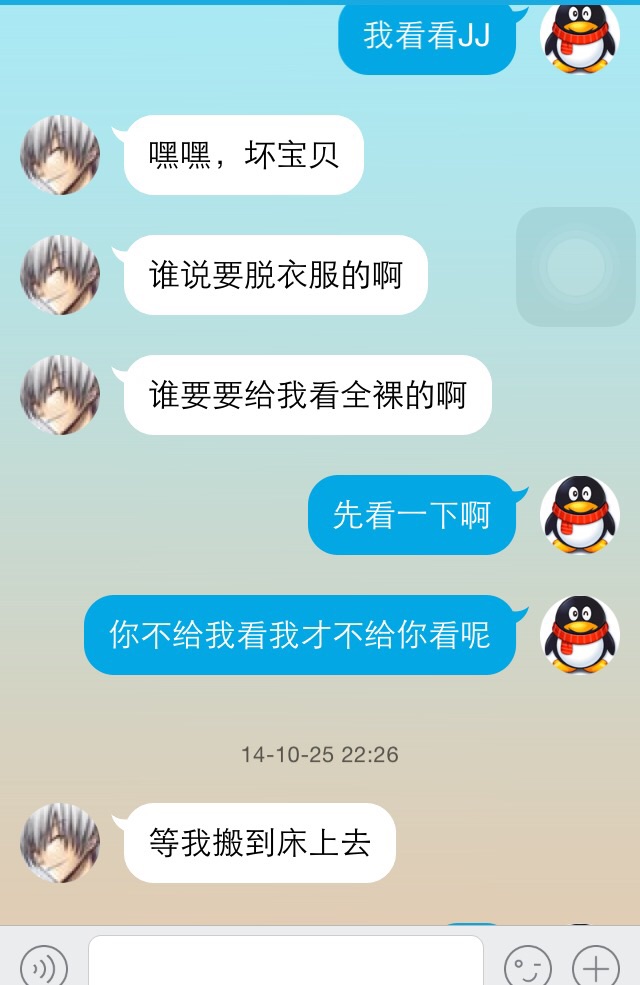Open the emoji picker
The width and height of the screenshot is (640, 985).
point(528,967)
